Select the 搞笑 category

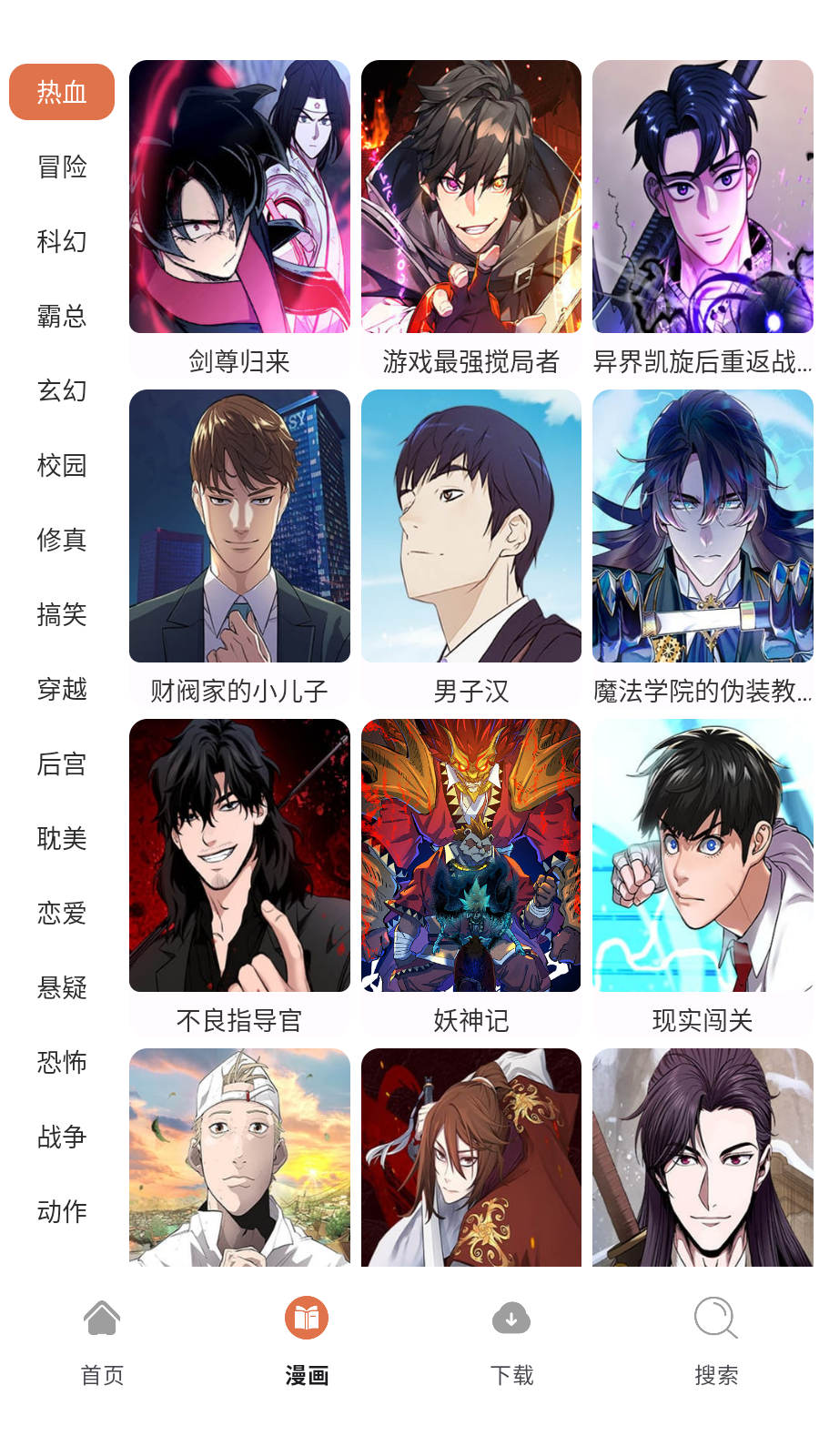coord(62,614)
